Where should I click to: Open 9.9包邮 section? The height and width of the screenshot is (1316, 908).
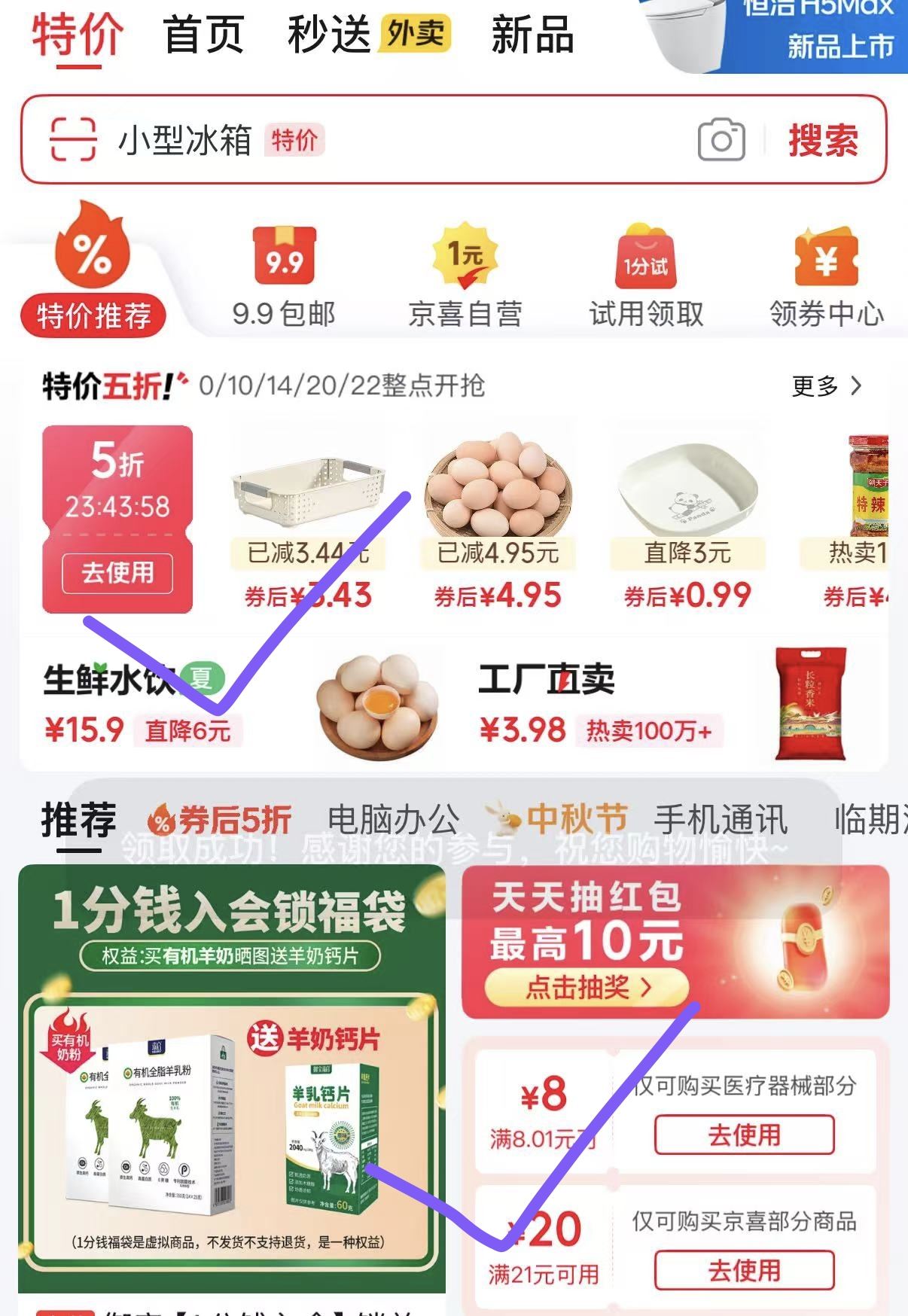284,278
